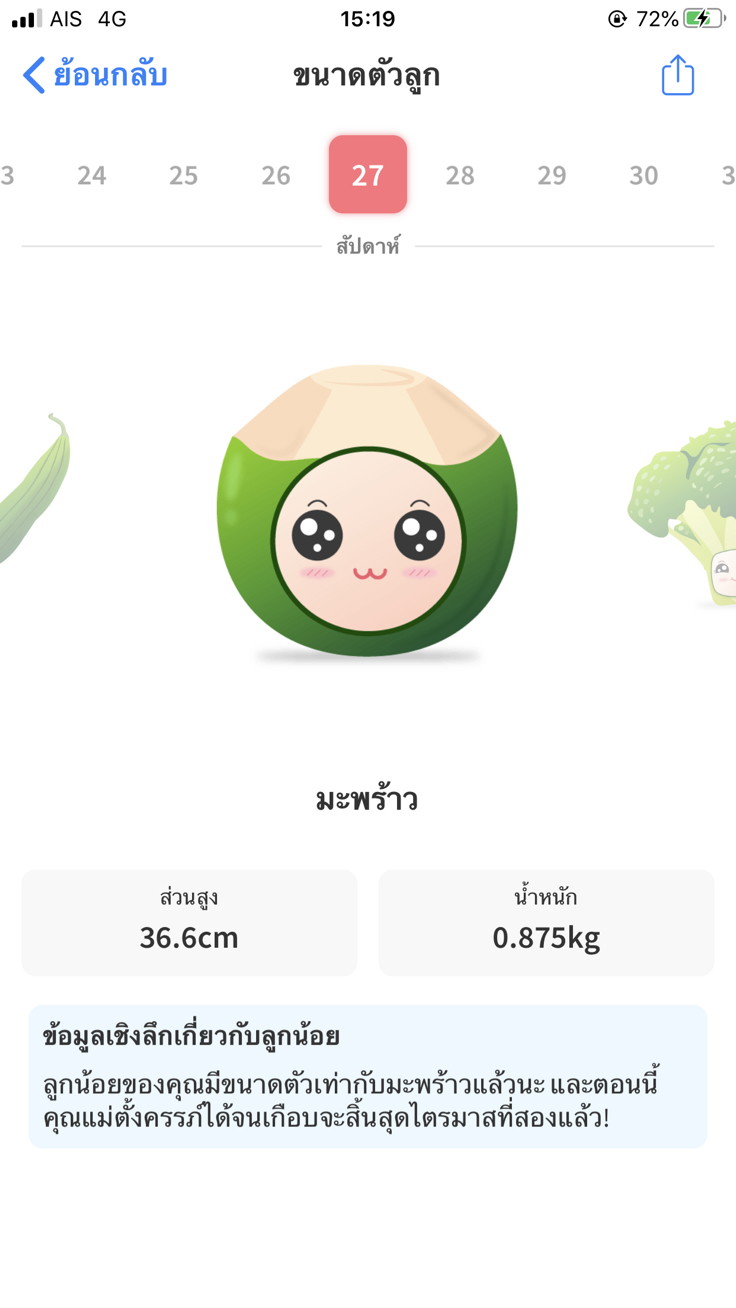View week 30 baby size

tap(644, 176)
